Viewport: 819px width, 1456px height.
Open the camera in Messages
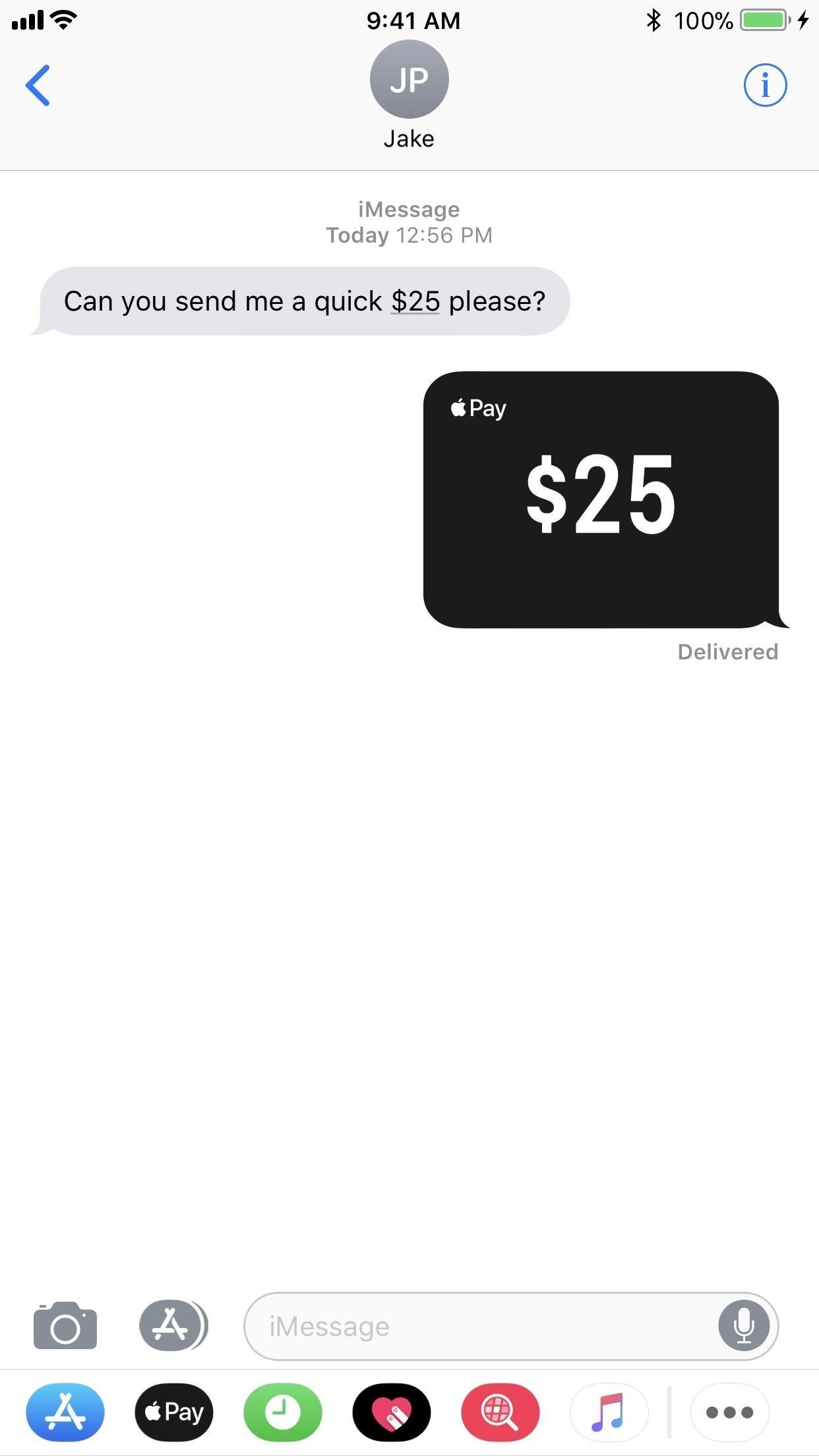click(65, 1326)
